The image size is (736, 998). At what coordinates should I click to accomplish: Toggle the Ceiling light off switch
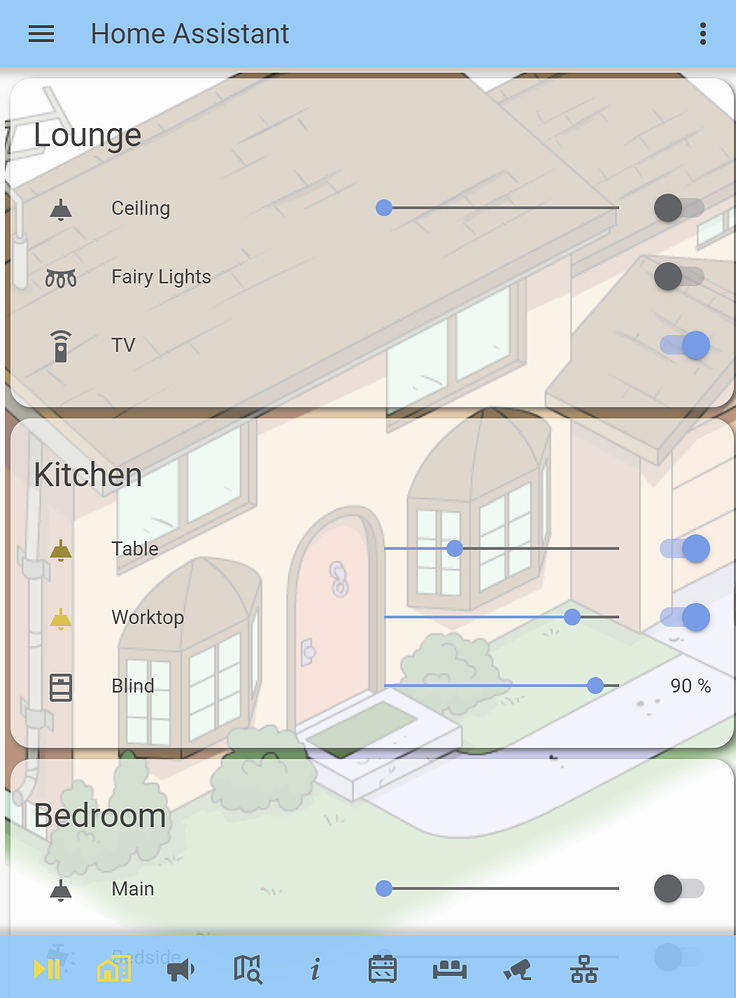pyautogui.click(x=670, y=208)
